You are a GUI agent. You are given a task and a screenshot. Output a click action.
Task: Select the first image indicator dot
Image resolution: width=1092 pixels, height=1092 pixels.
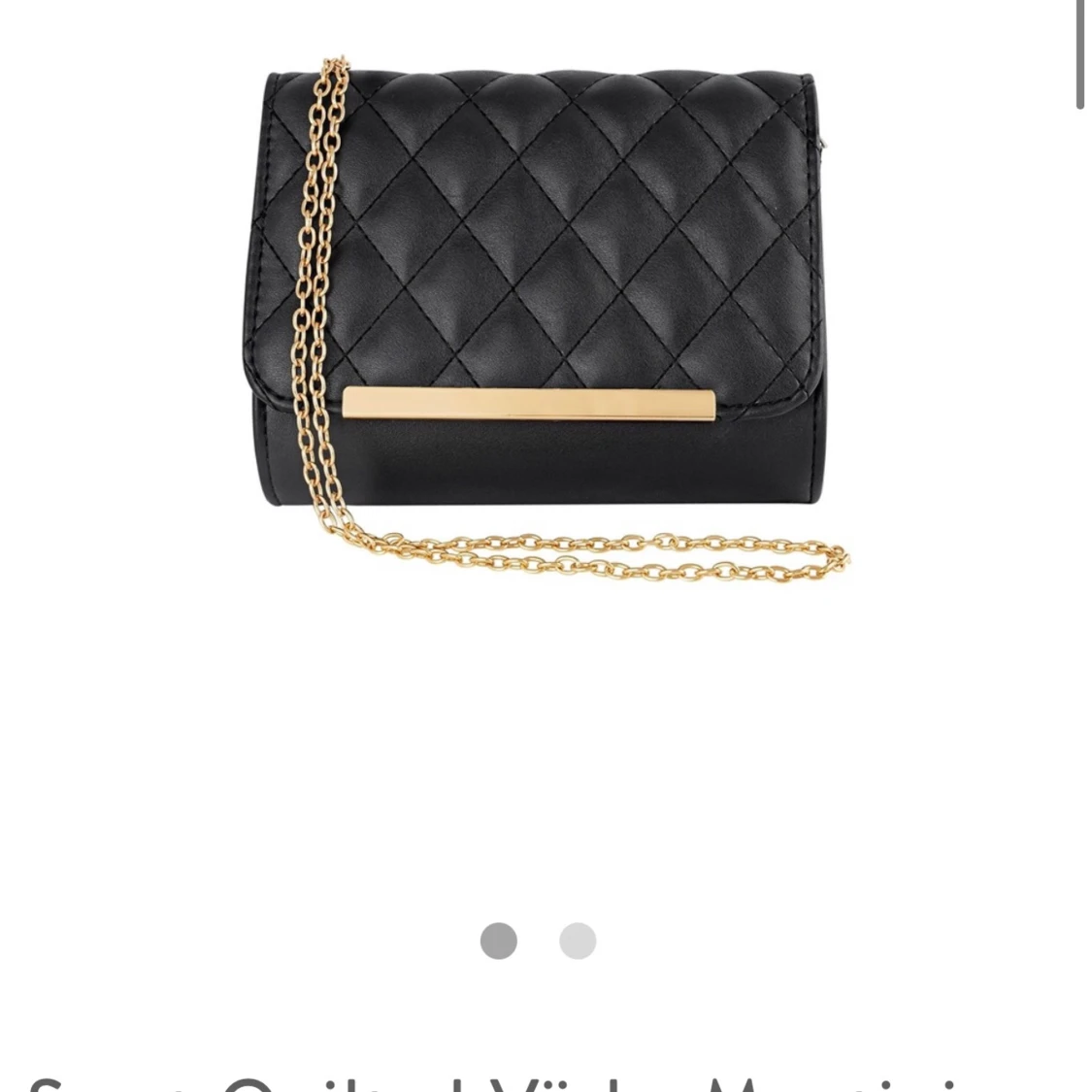coord(499,941)
